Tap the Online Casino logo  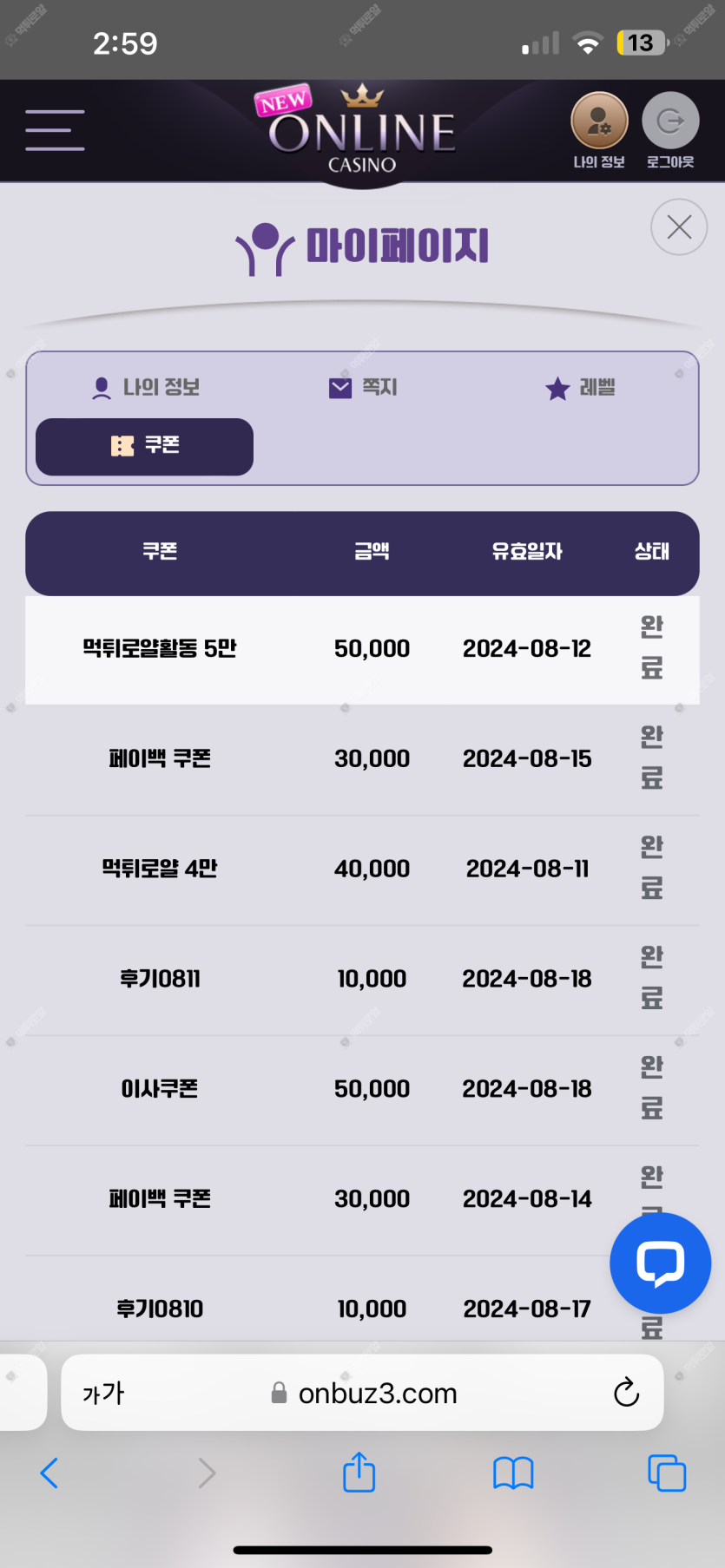point(361,130)
